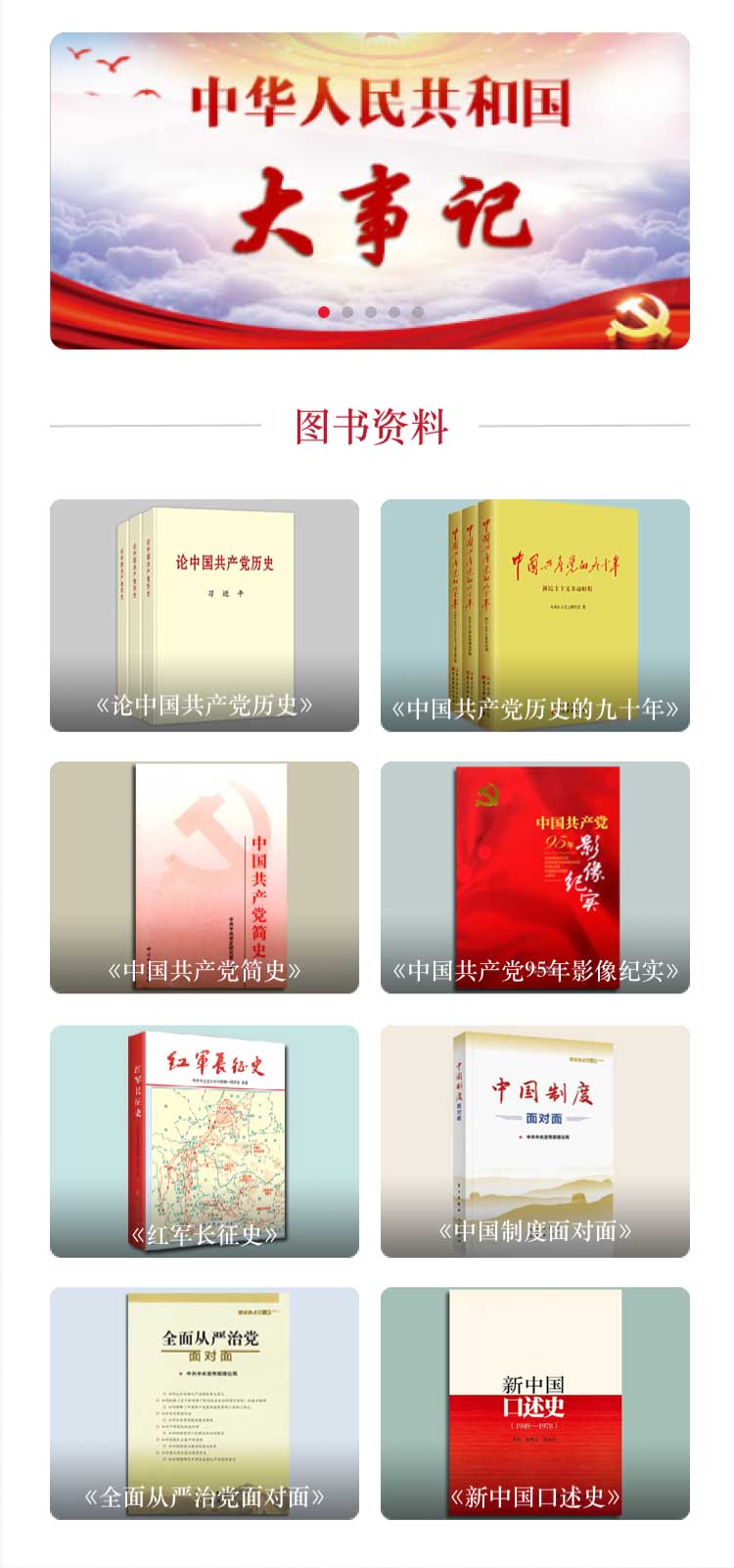Image resolution: width=734 pixels, height=1568 pixels.
Task: View the book 《中国共产党简史》
Action: tap(205, 878)
